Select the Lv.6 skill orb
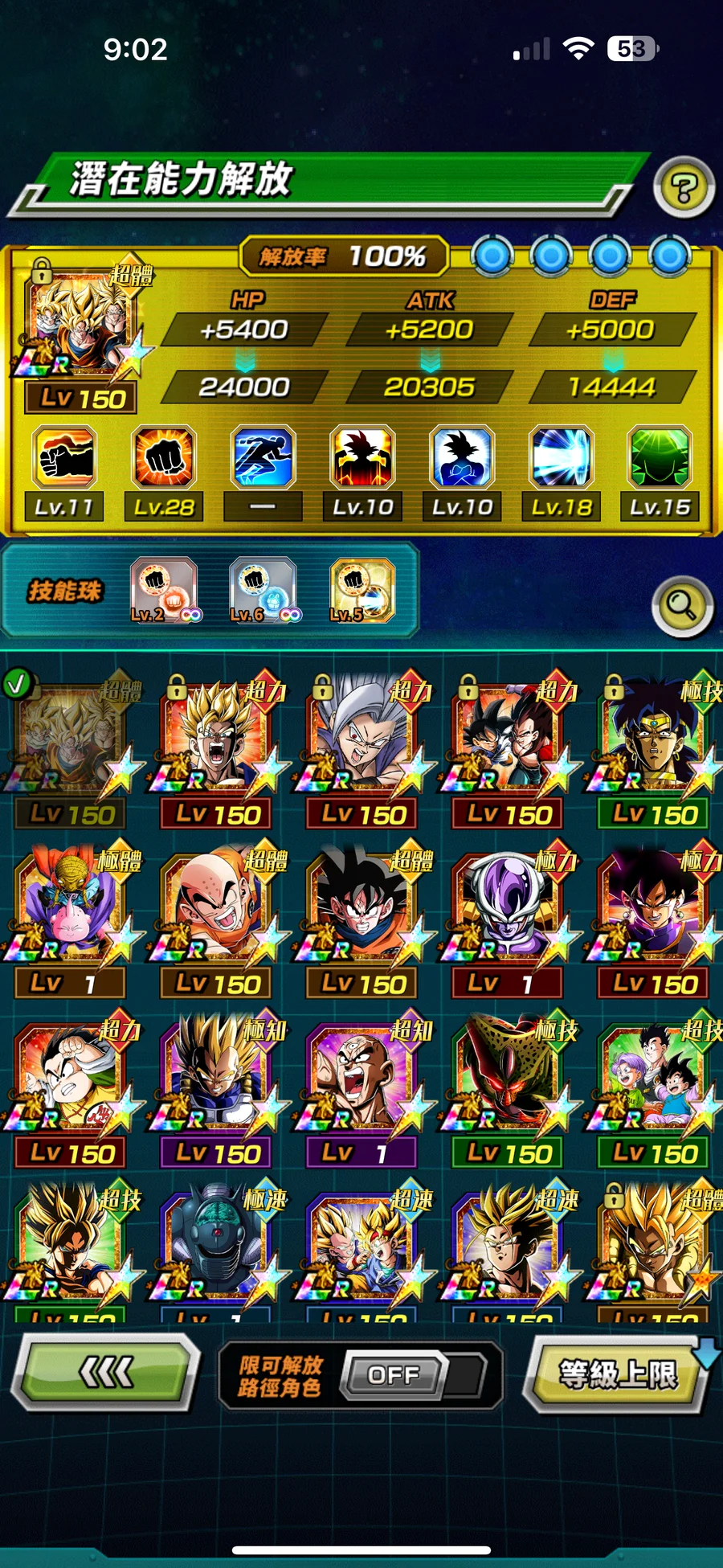The width and height of the screenshot is (723, 1568). pyautogui.click(x=263, y=591)
